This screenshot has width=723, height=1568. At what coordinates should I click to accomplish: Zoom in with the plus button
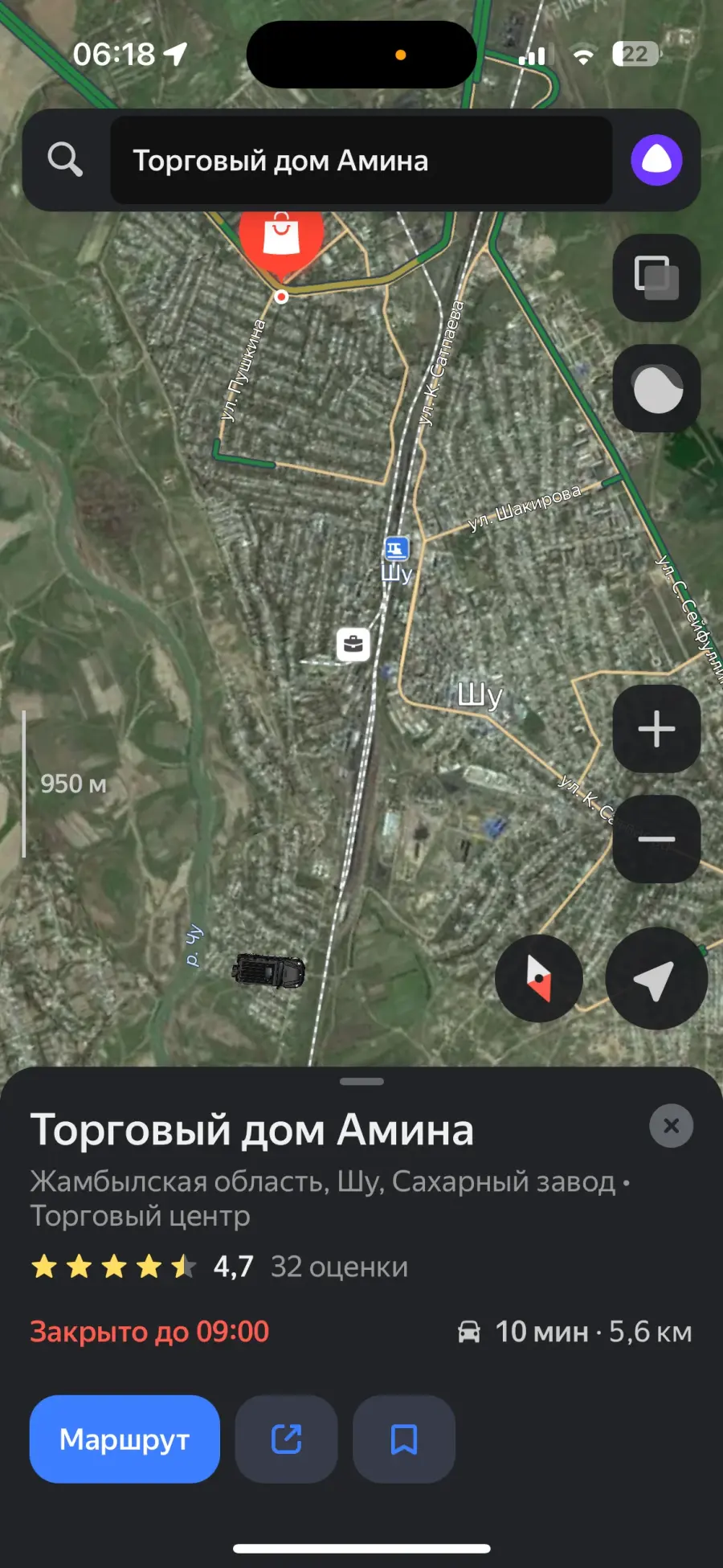[656, 729]
